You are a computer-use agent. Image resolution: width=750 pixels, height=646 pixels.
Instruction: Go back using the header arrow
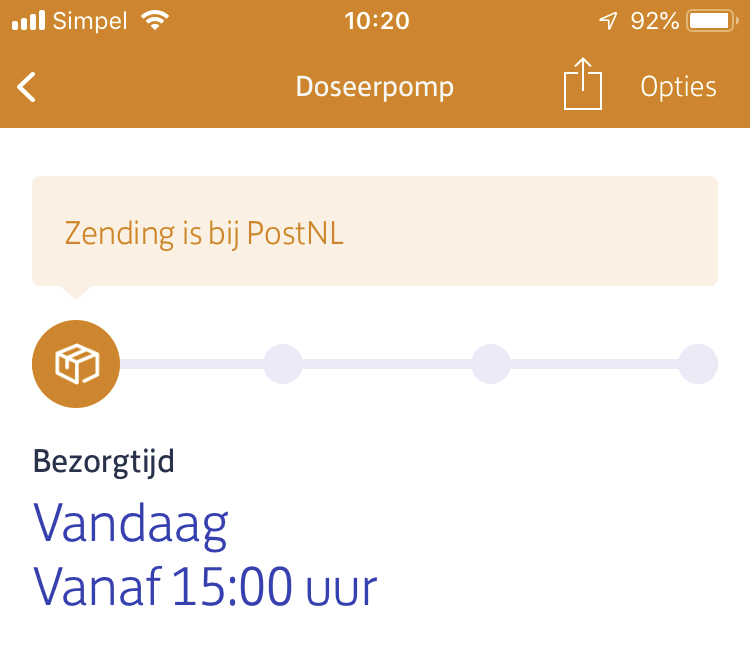(x=27, y=87)
